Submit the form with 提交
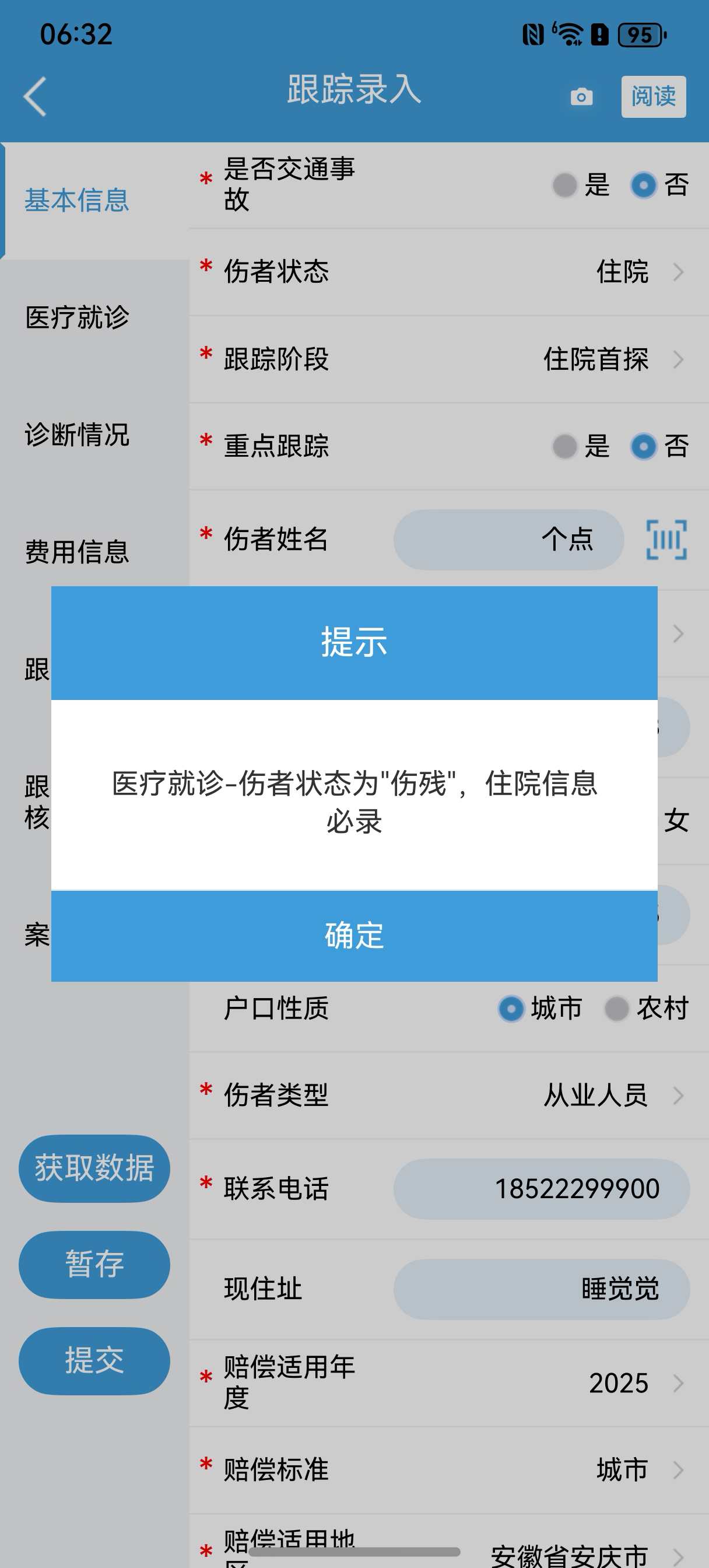Screen dimensions: 709x1568 pos(94,1360)
